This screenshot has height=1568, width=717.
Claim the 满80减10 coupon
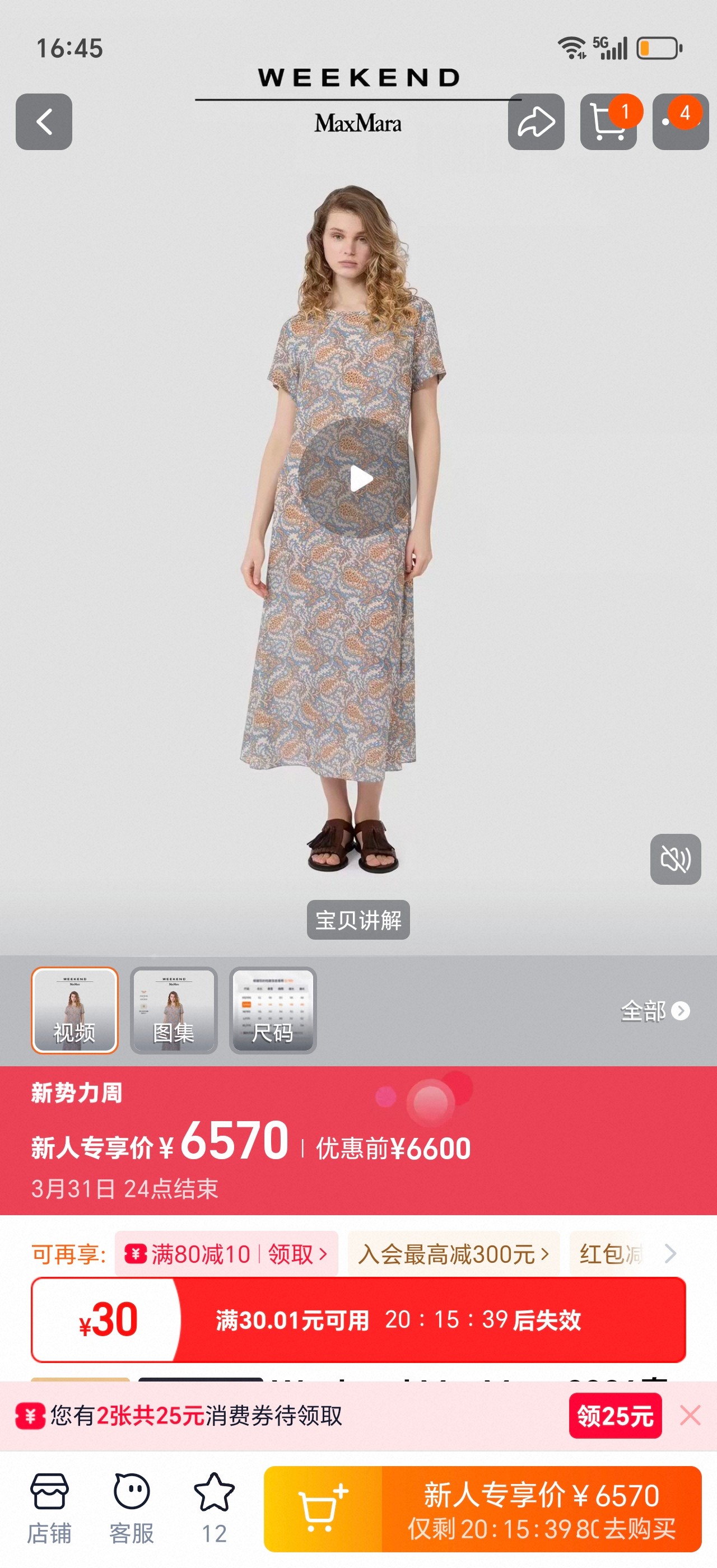point(226,1254)
